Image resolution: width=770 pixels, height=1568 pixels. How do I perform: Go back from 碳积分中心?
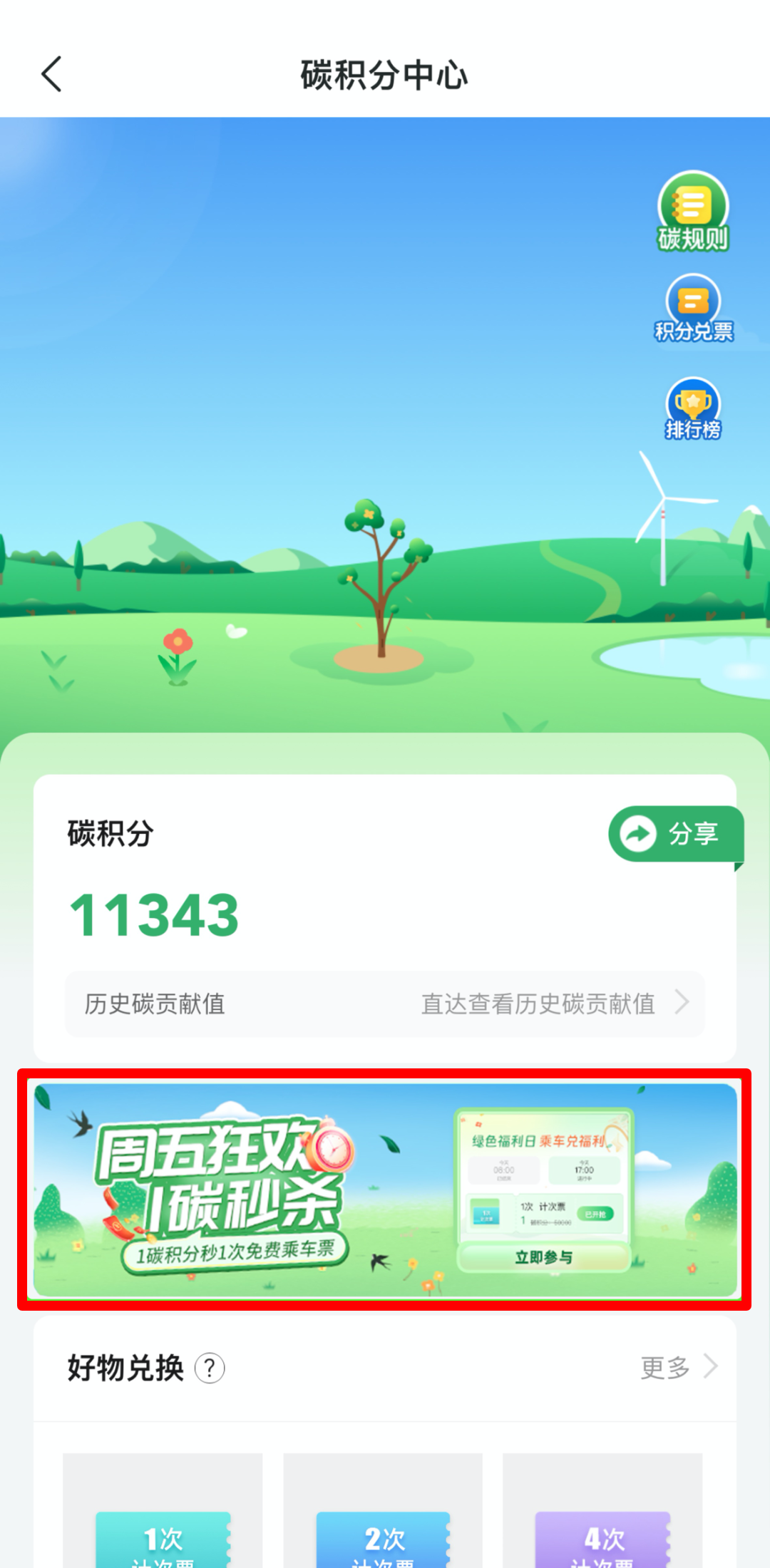pyautogui.click(x=51, y=74)
